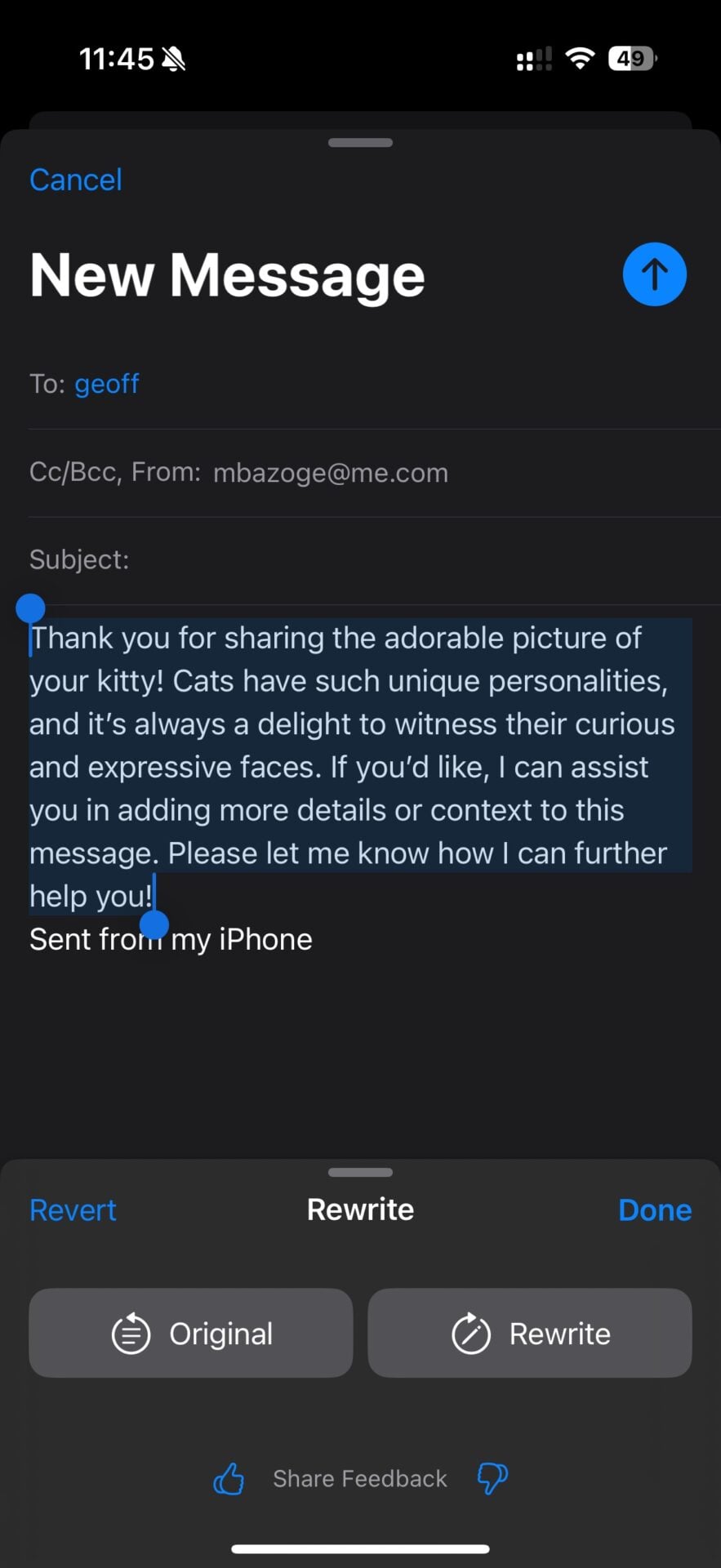The width and height of the screenshot is (721, 1568).
Task: Cancel the new message draft
Action: (76, 180)
